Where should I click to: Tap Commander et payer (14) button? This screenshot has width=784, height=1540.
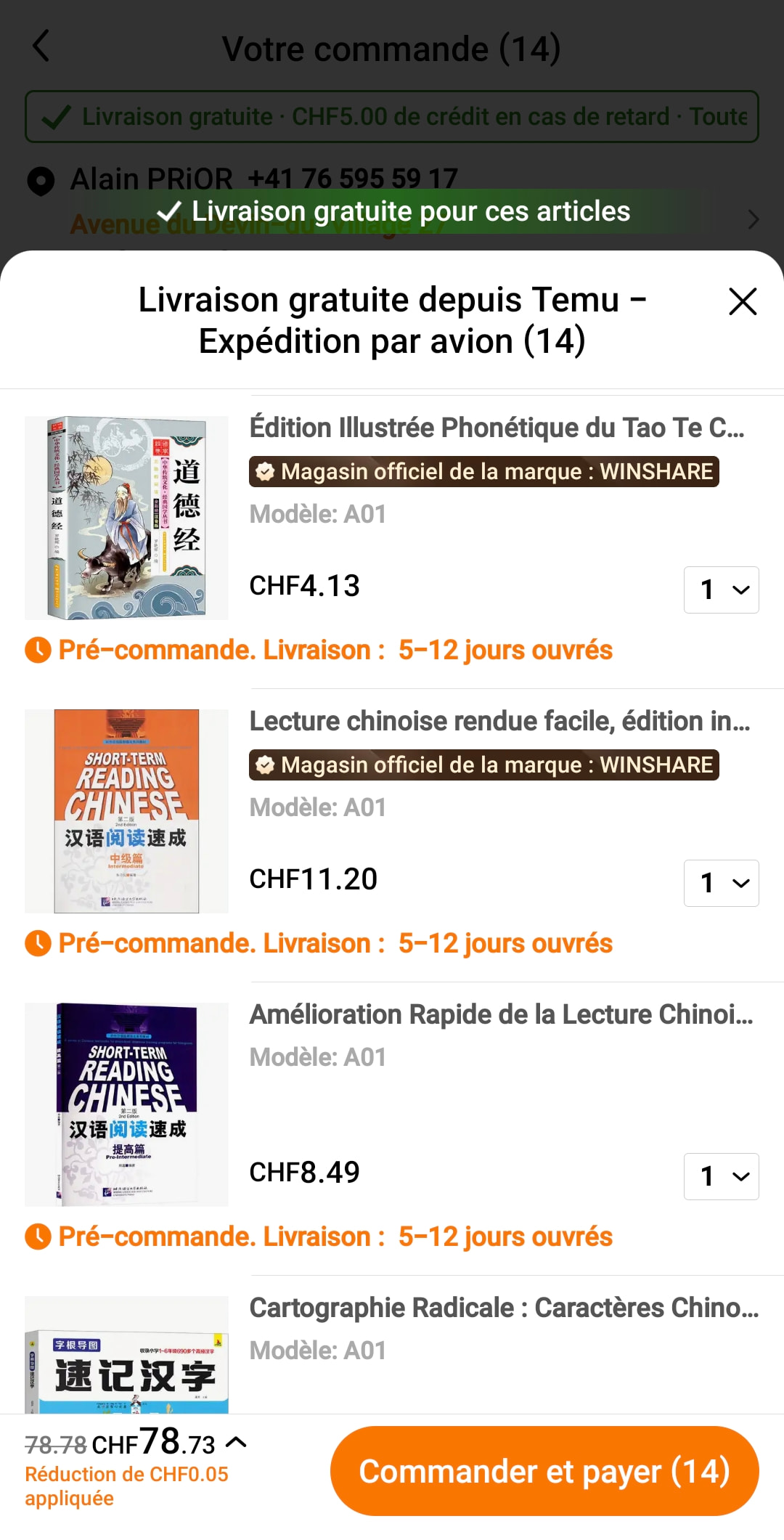tap(544, 1471)
